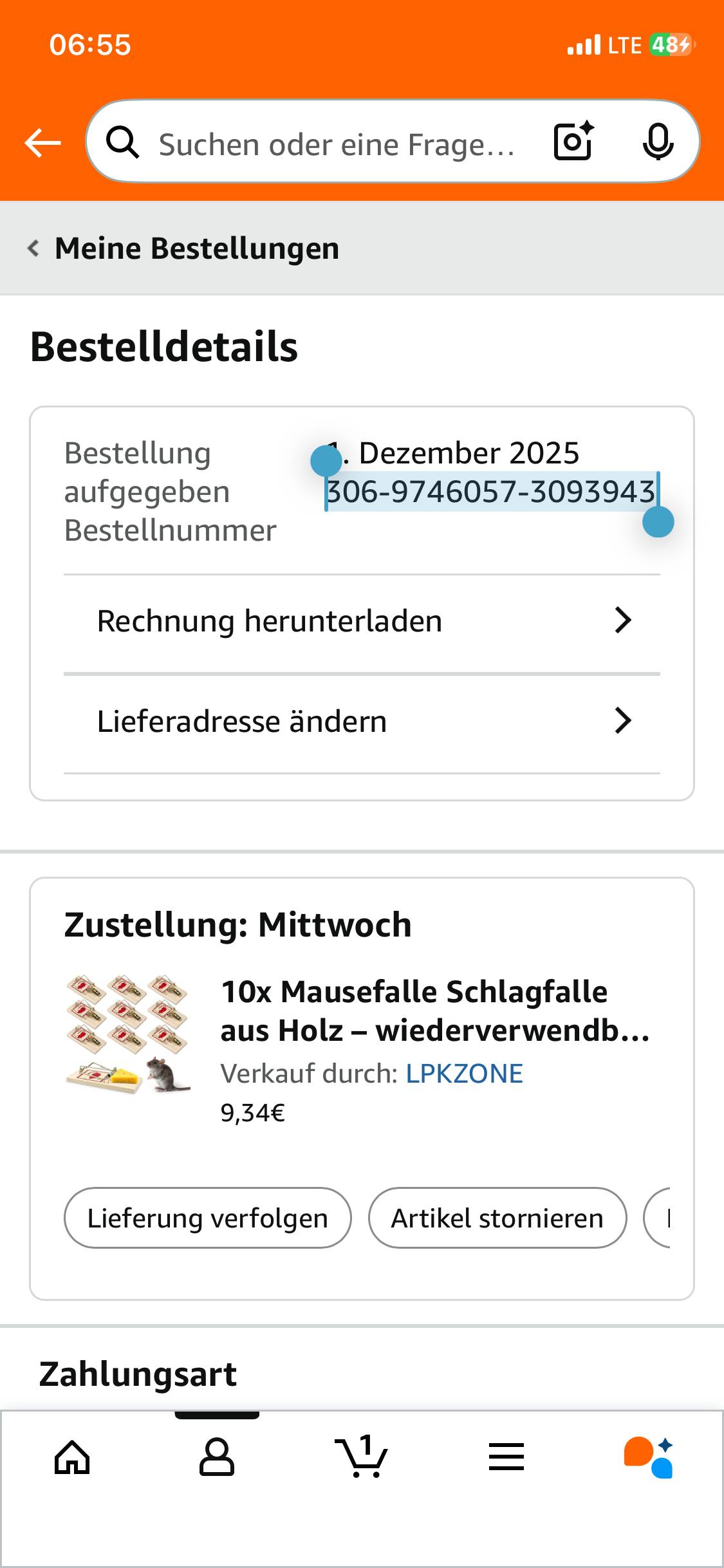Switch to the account profile tab

217,1457
